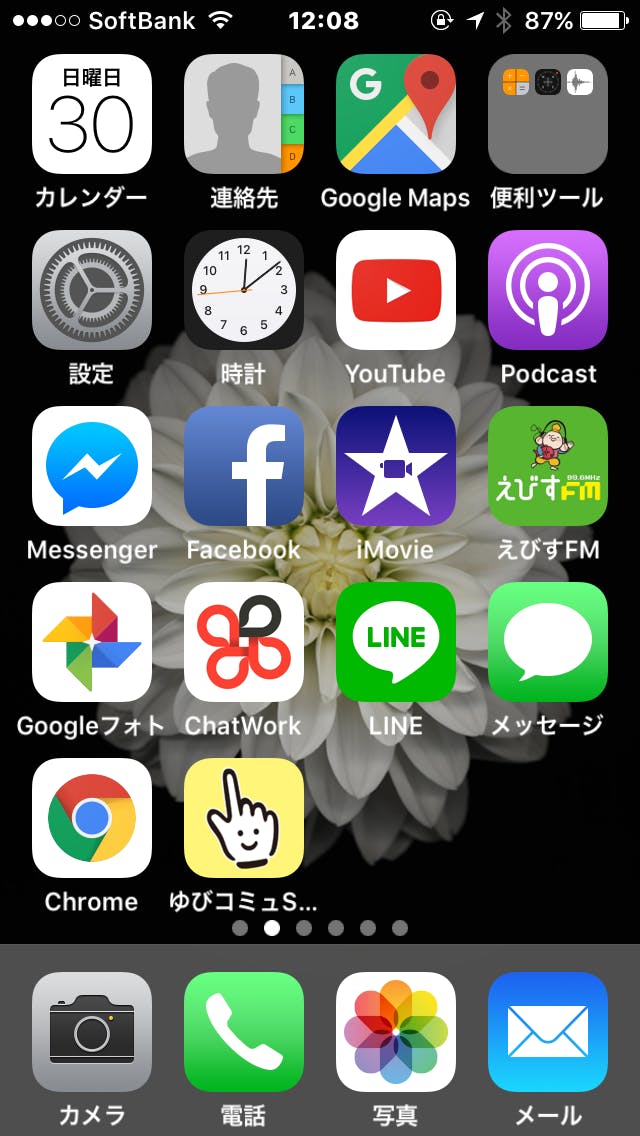Open the カレンダー calendar app
This screenshot has height=1136, width=640.
(92, 114)
